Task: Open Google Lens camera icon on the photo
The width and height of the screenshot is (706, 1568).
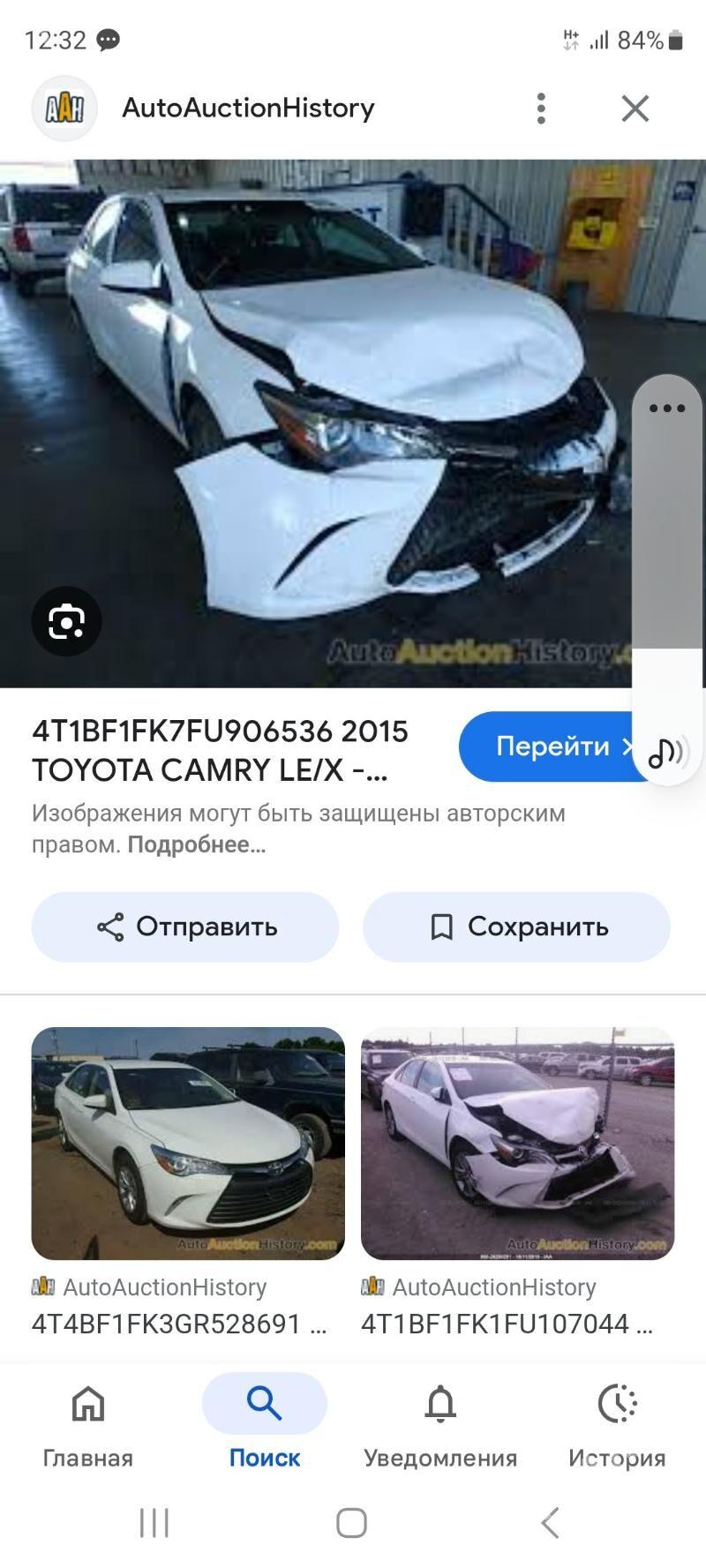Action: [x=66, y=620]
